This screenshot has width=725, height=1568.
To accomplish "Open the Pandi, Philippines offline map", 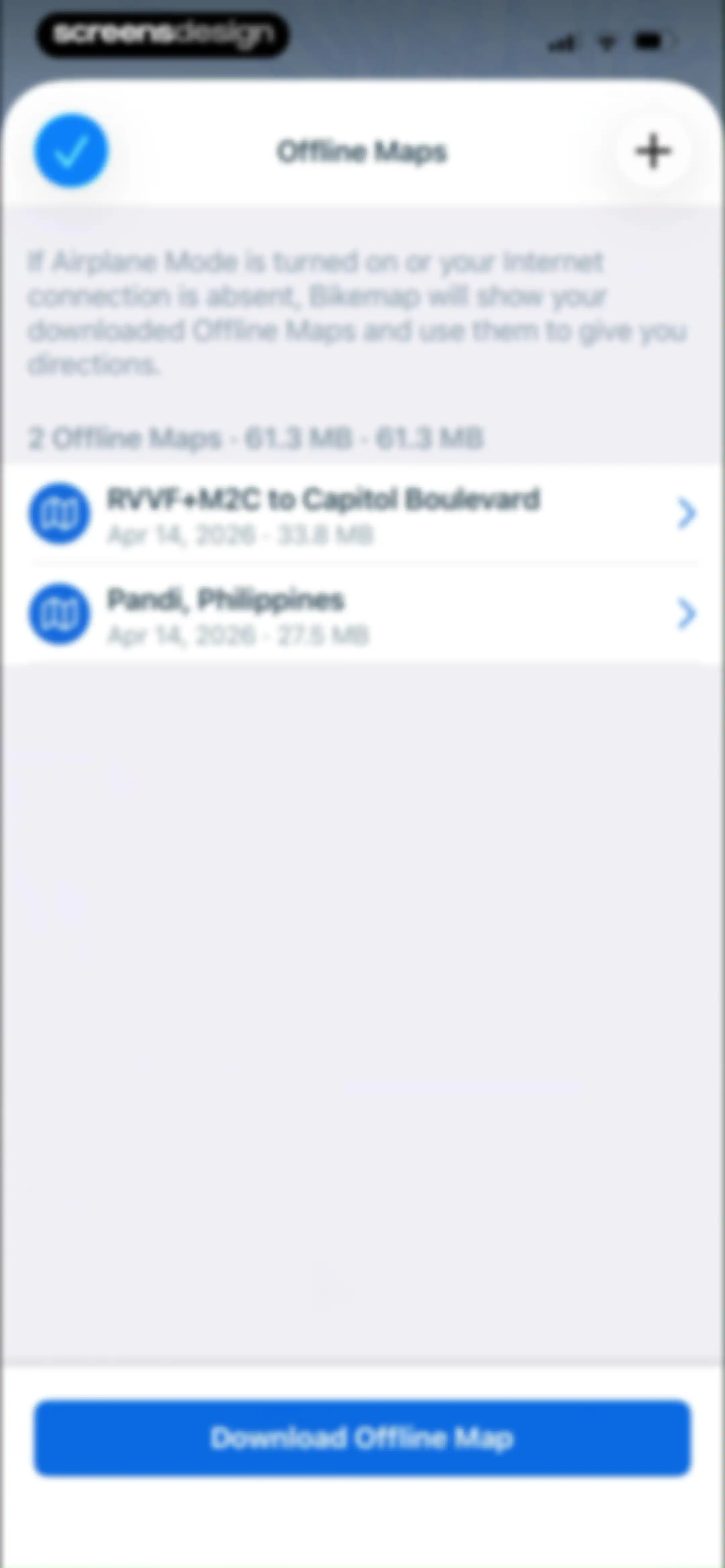I will click(x=362, y=614).
